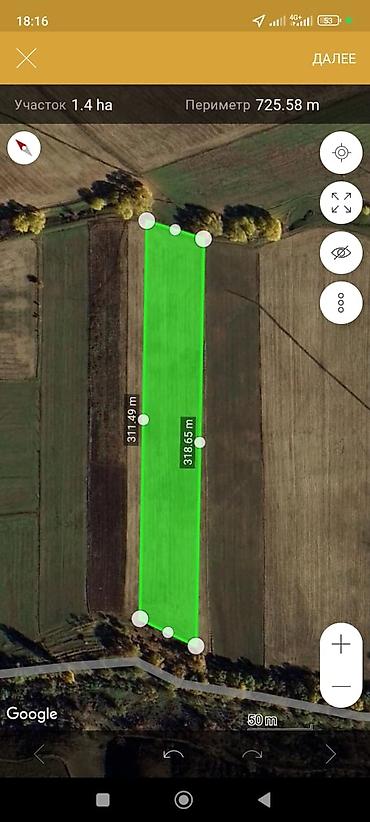Redo the last action
The image size is (370, 822).
pyautogui.click(x=252, y=755)
